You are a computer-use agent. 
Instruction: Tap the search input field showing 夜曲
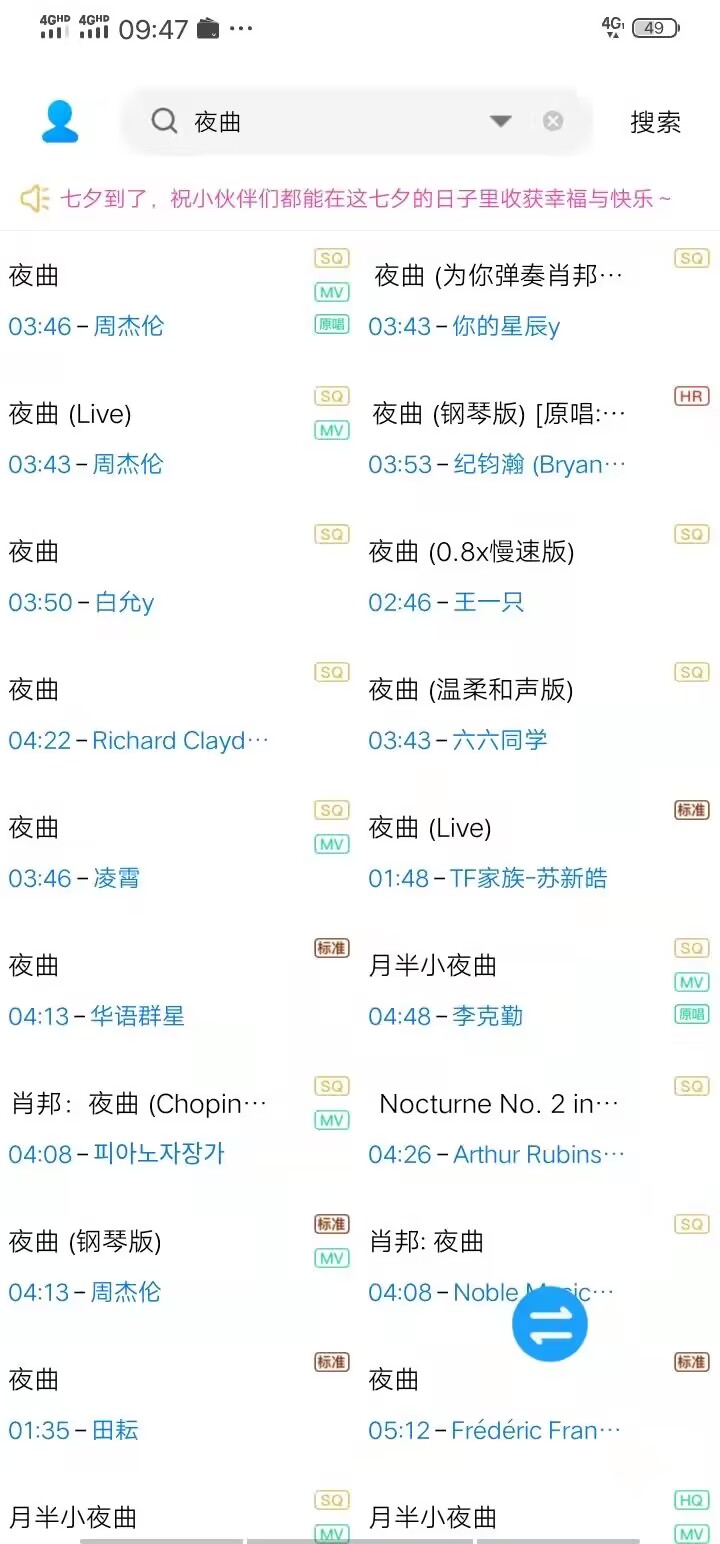click(x=300, y=120)
